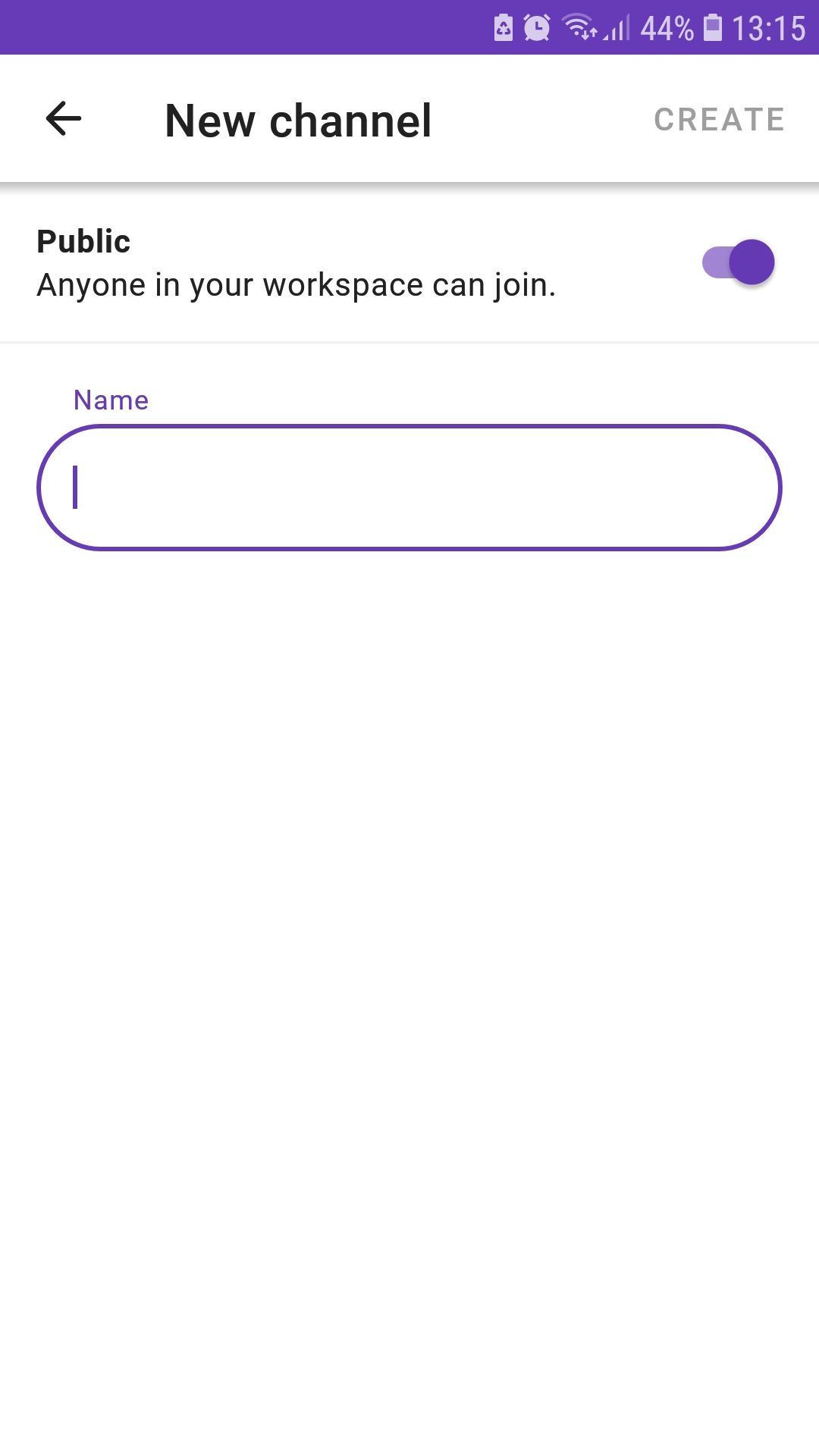Turn off the Public channel switch
This screenshot has height=1456, width=819.
738,262
